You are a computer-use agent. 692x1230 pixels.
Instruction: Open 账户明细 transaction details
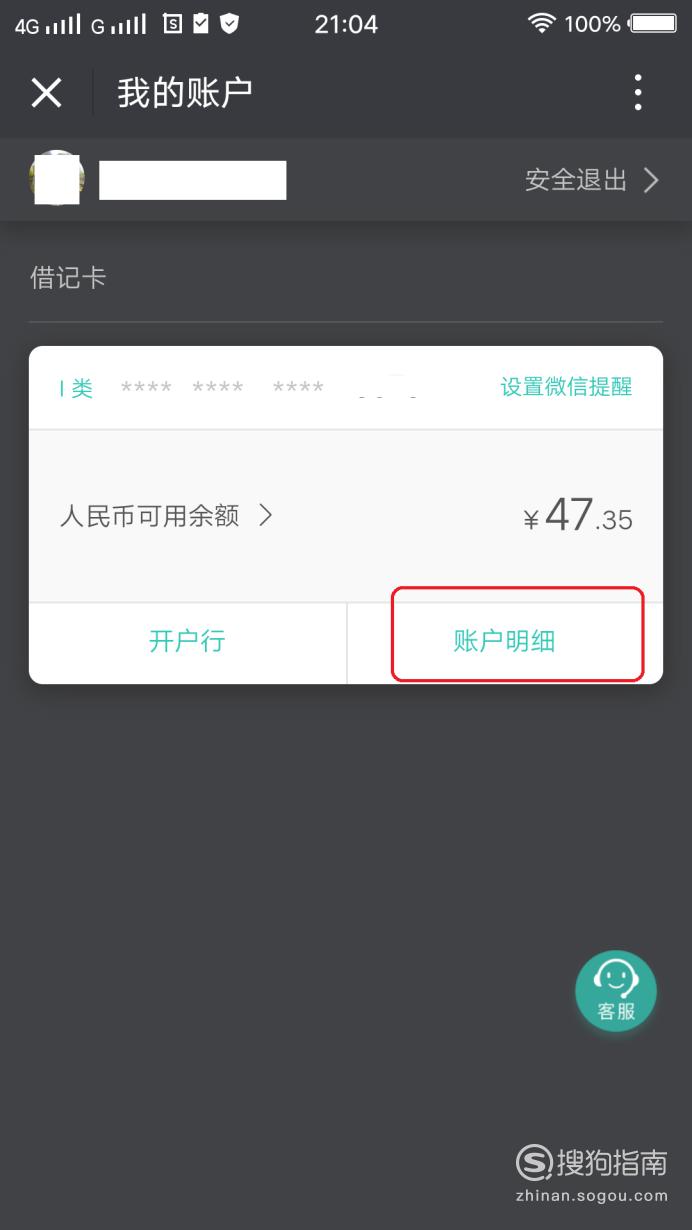[505, 642]
